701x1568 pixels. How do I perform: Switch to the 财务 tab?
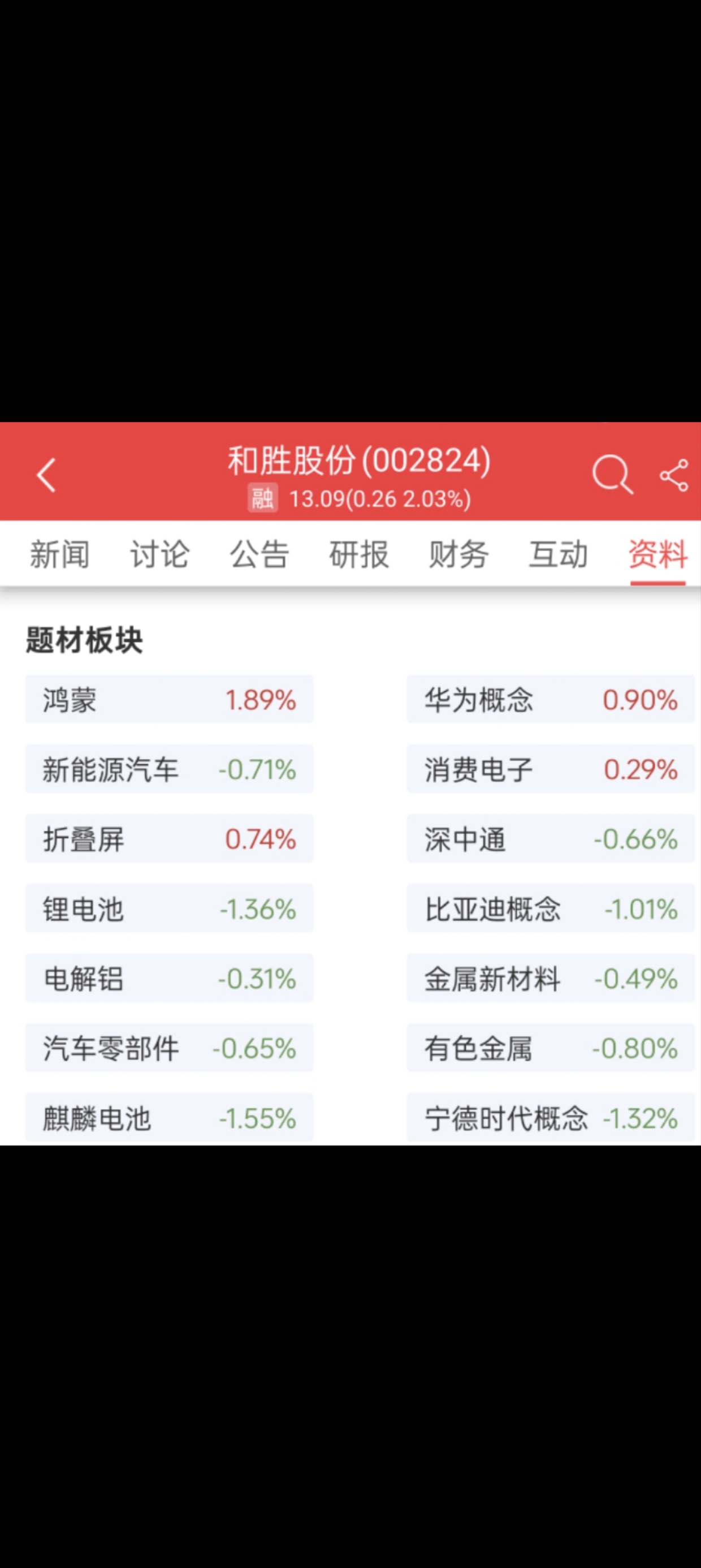click(x=459, y=554)
